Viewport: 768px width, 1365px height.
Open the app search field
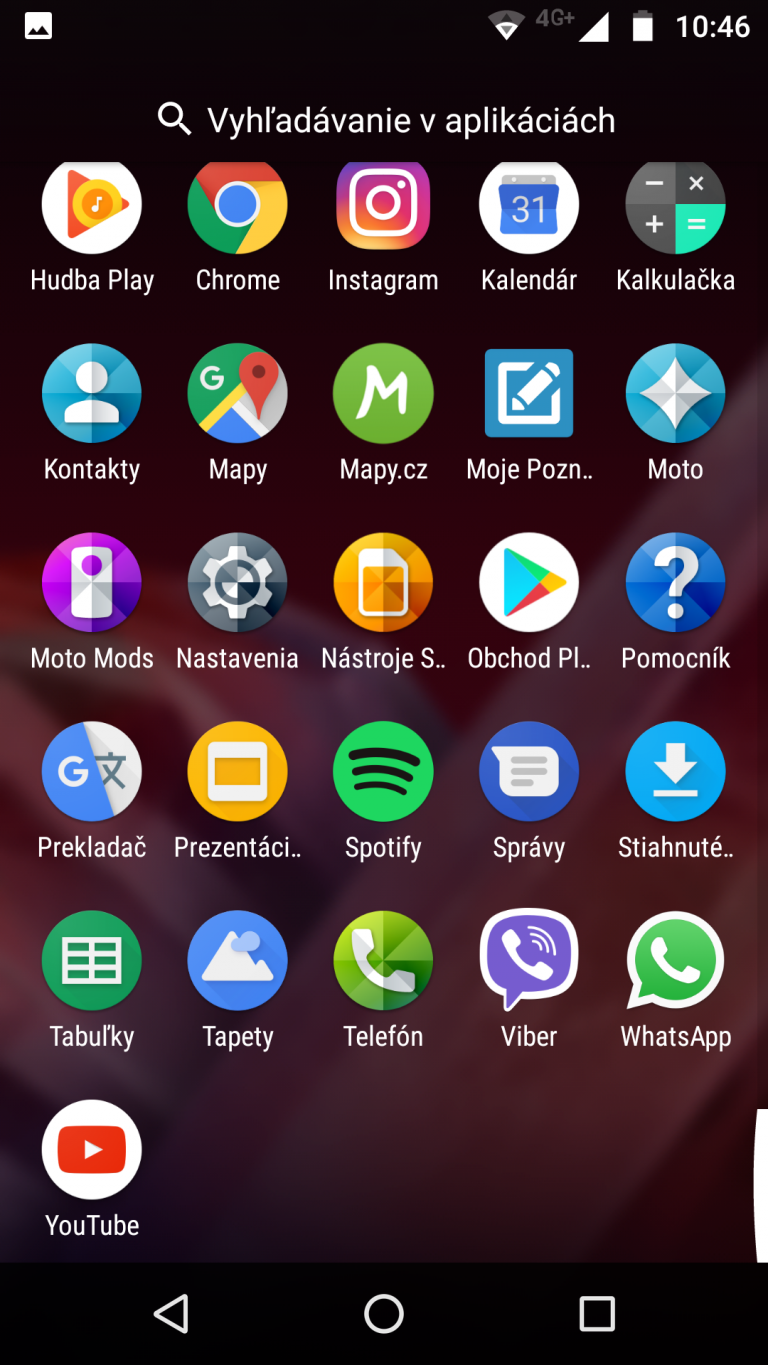click(384, 120)
